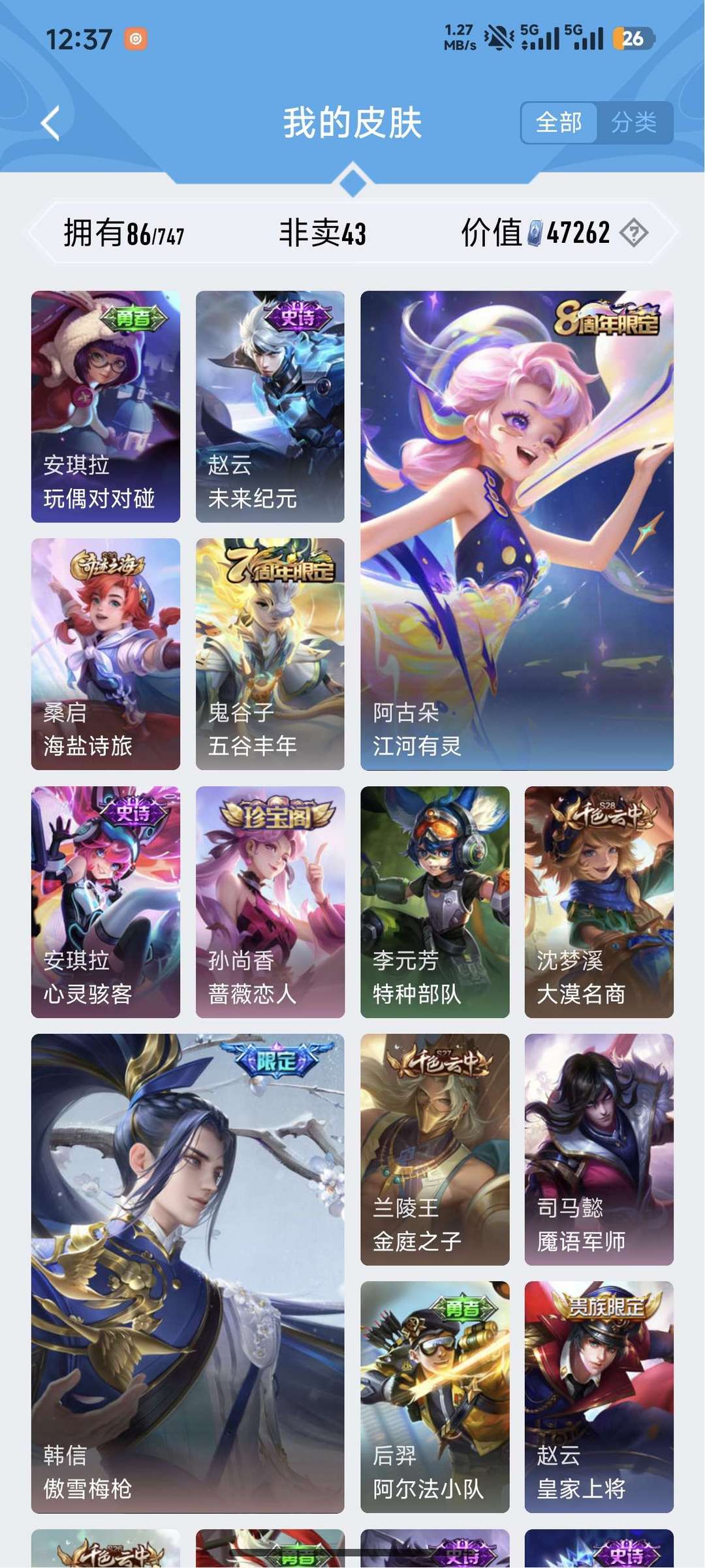Viewport: 705px width, 1568px height.
Task: Switch to the 分类 tab
Action: coord(634,123)
